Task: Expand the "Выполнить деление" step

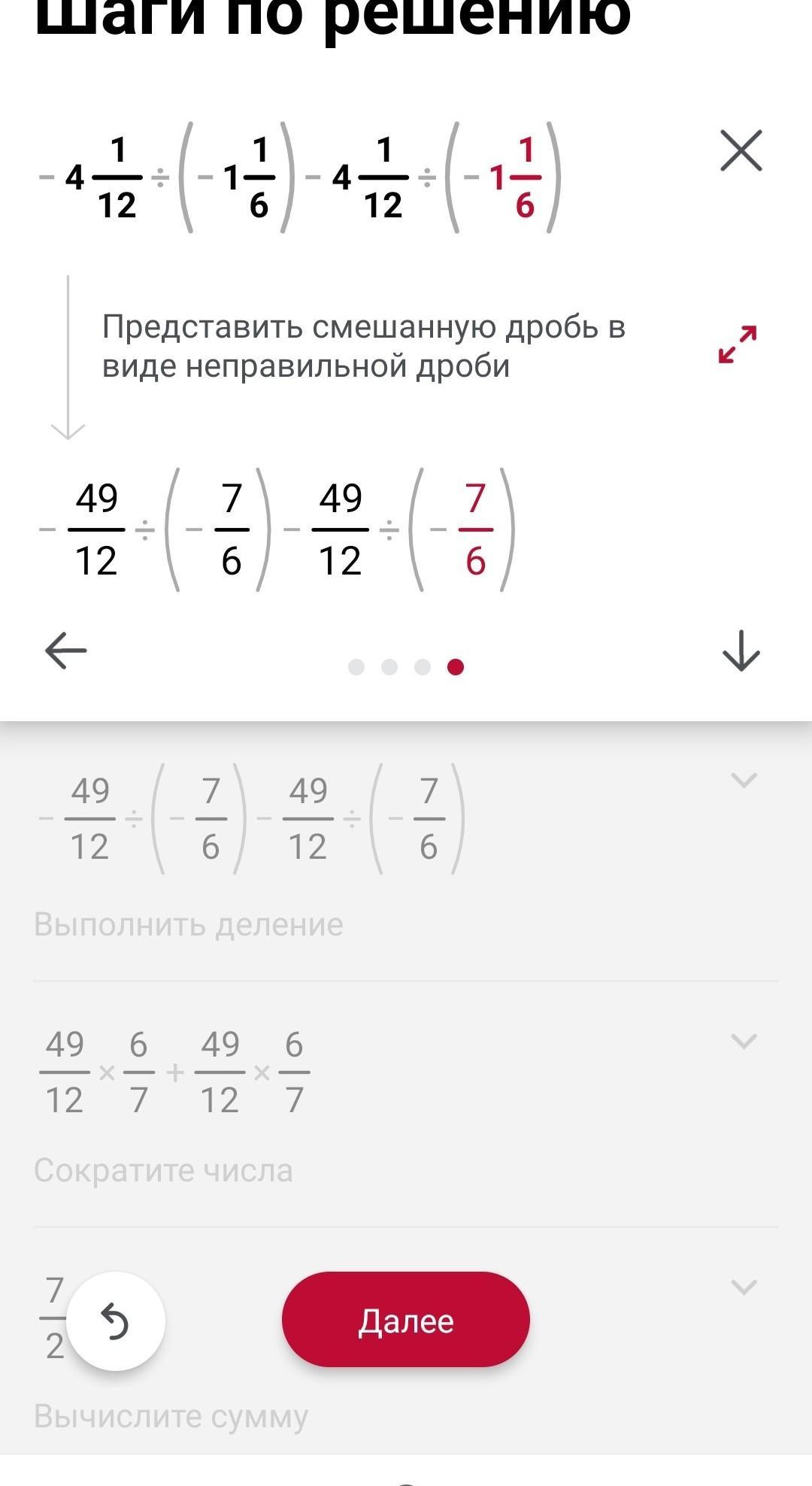Action: (x=744, y=780)
